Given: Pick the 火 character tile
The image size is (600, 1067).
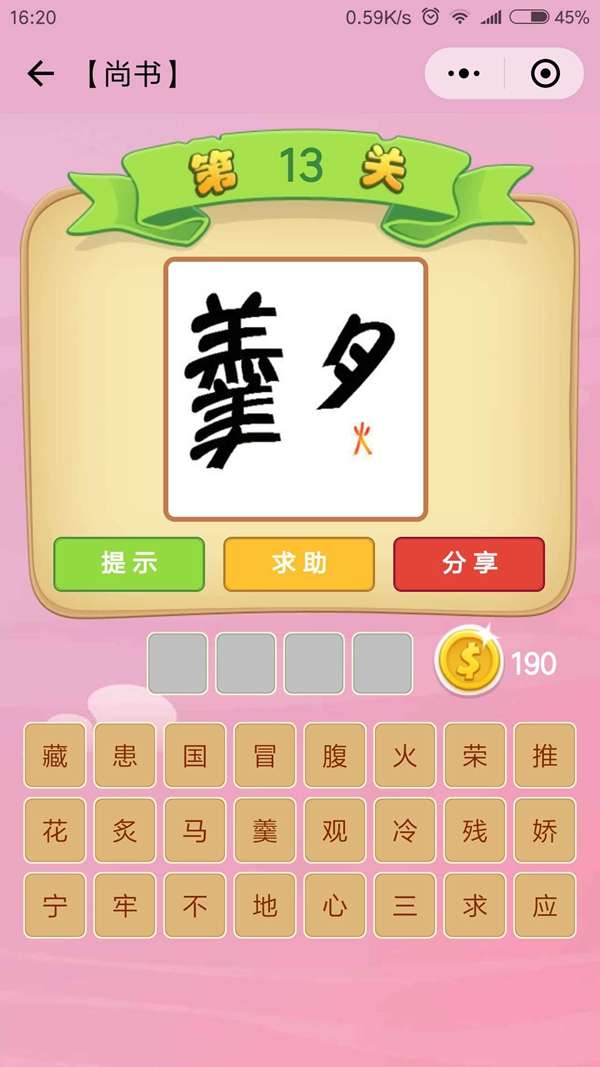Looking at the screenshot, I should (405, 755).
